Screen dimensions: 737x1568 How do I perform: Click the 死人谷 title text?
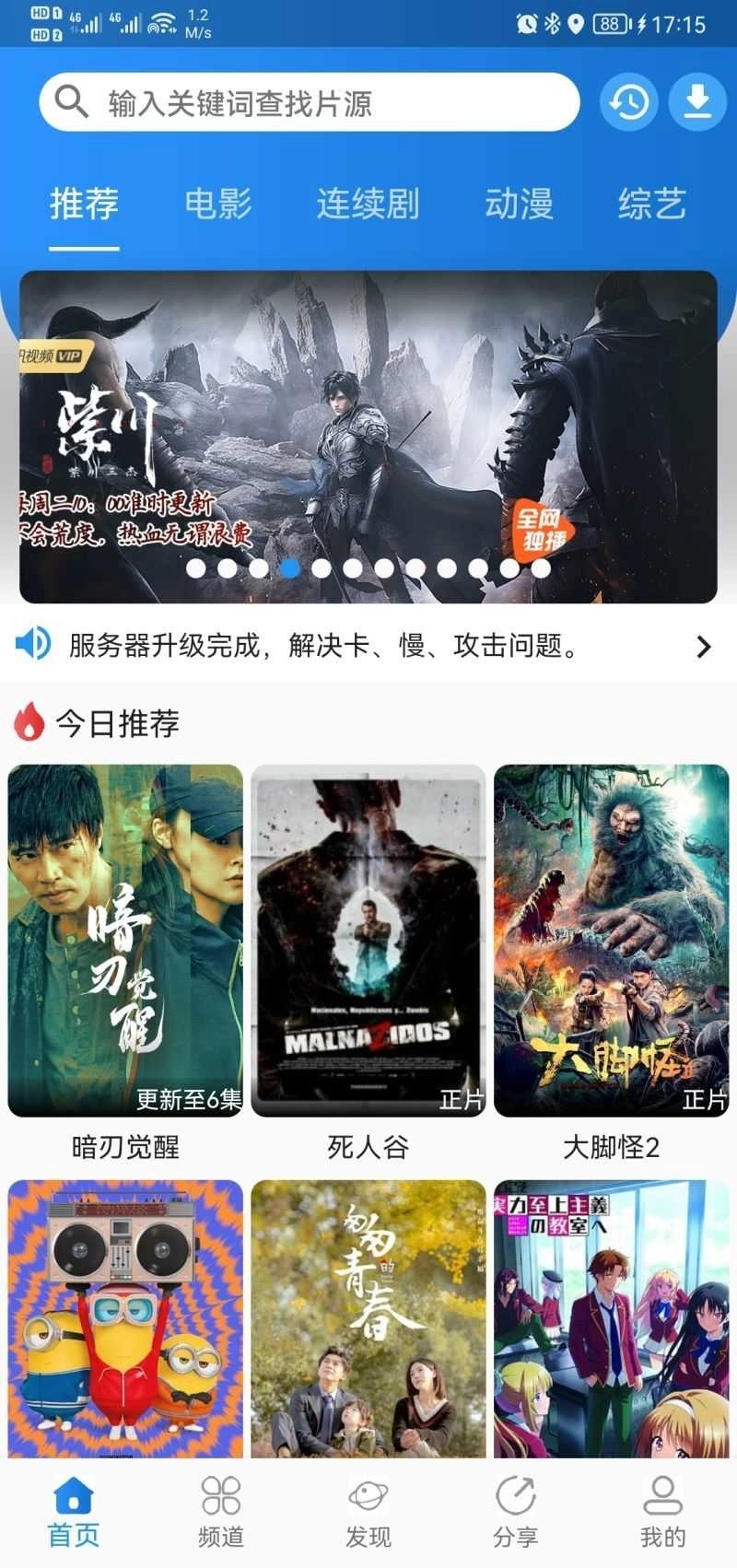tap(368, 1147)
